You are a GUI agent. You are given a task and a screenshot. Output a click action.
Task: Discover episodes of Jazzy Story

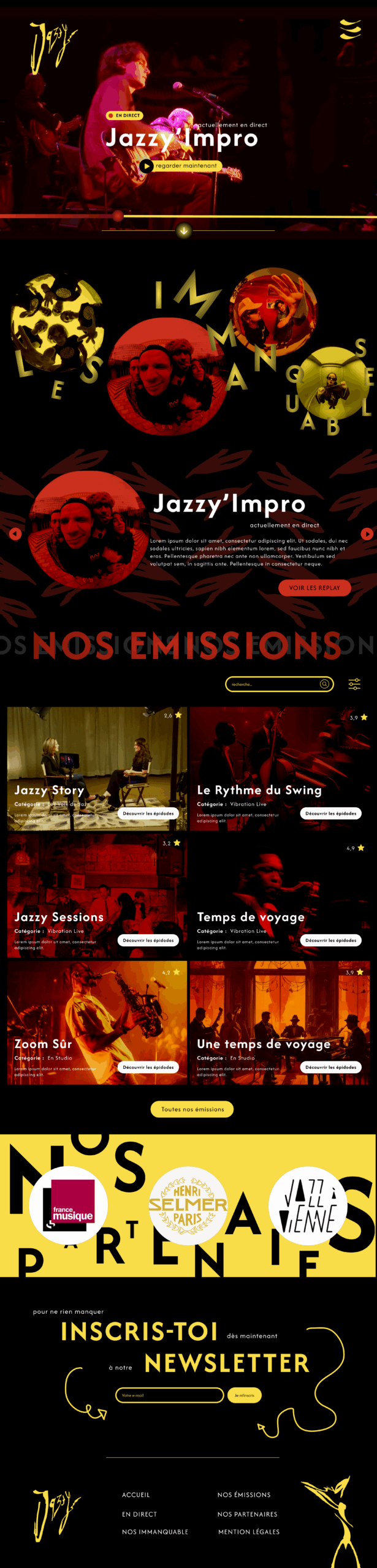pos(148,813)
